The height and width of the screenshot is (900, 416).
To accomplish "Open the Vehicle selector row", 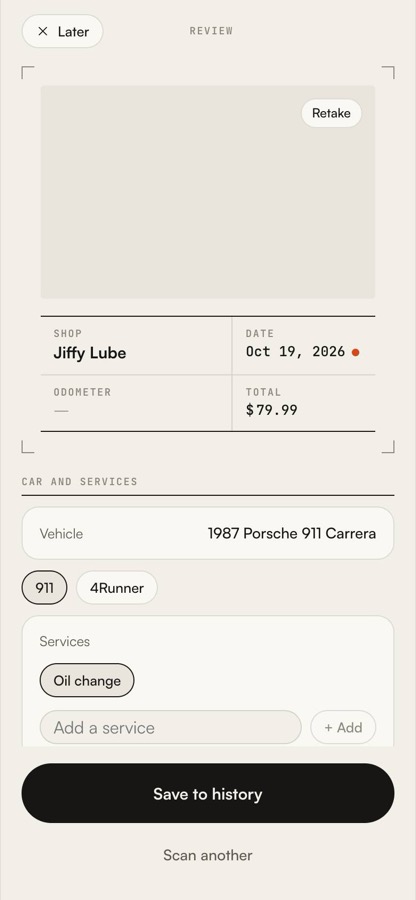I will tap(208, 533).
